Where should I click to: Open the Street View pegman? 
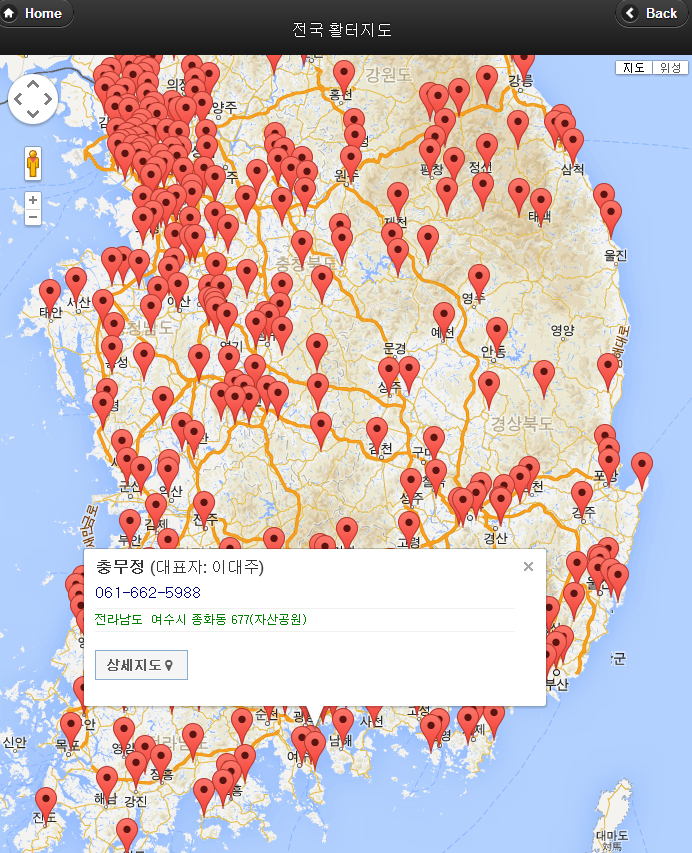point(33,164)
